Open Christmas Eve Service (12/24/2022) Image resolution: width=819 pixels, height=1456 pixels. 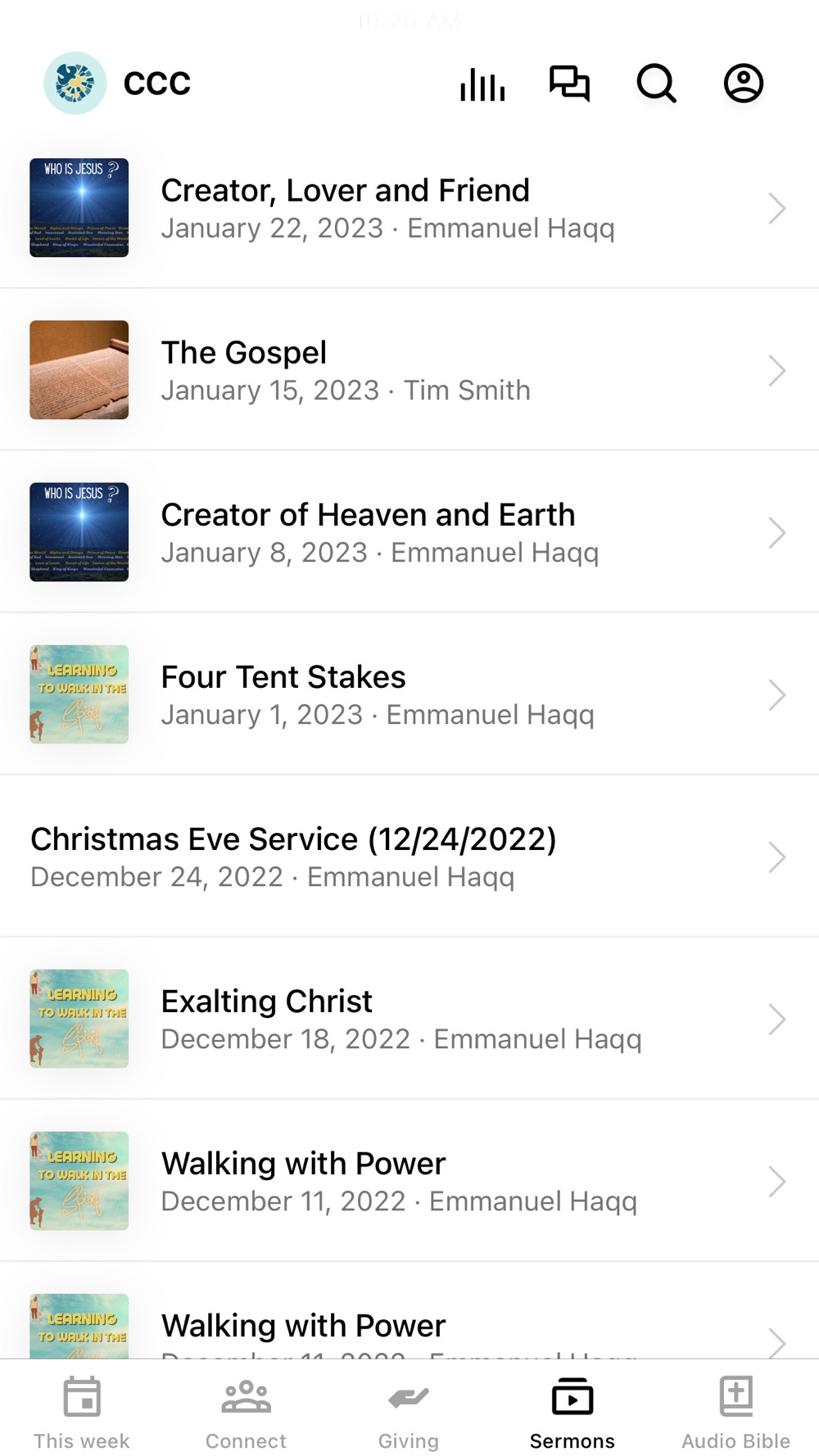(409, 857)
